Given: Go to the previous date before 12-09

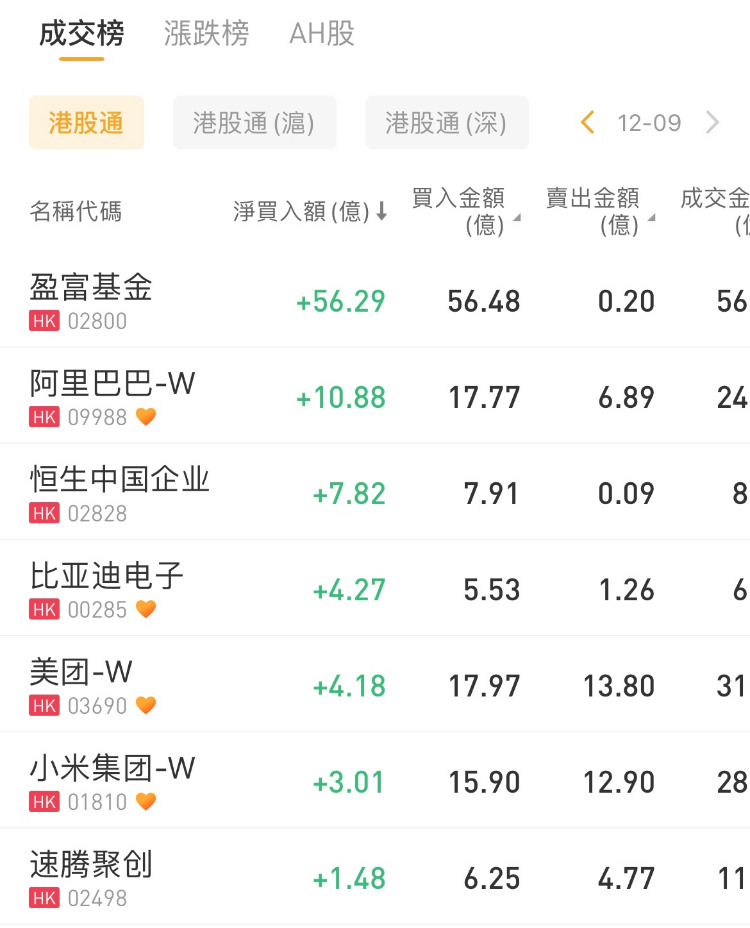Looking at the screenshot, I should coord(587,123).
